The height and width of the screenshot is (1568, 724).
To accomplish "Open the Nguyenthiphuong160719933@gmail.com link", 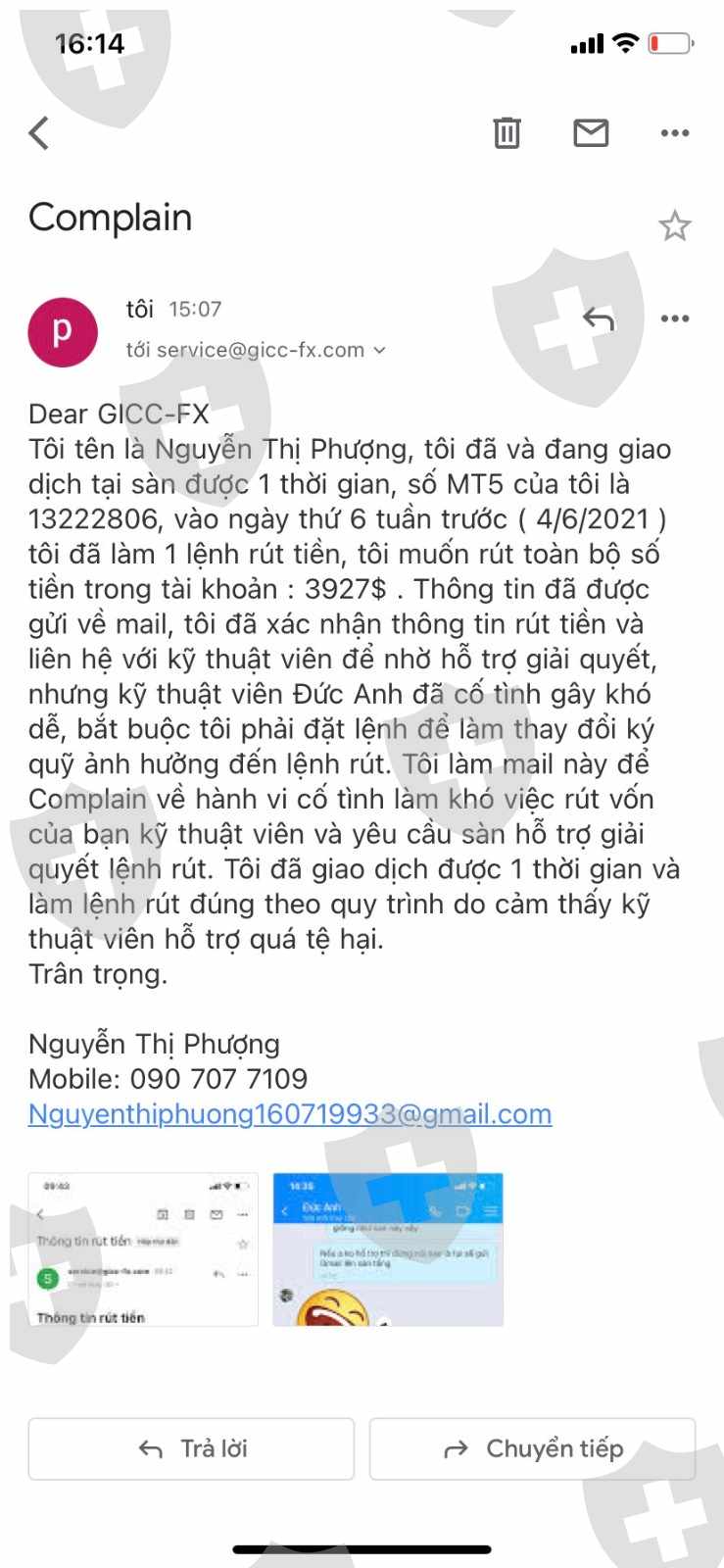I will point(290,1114).
